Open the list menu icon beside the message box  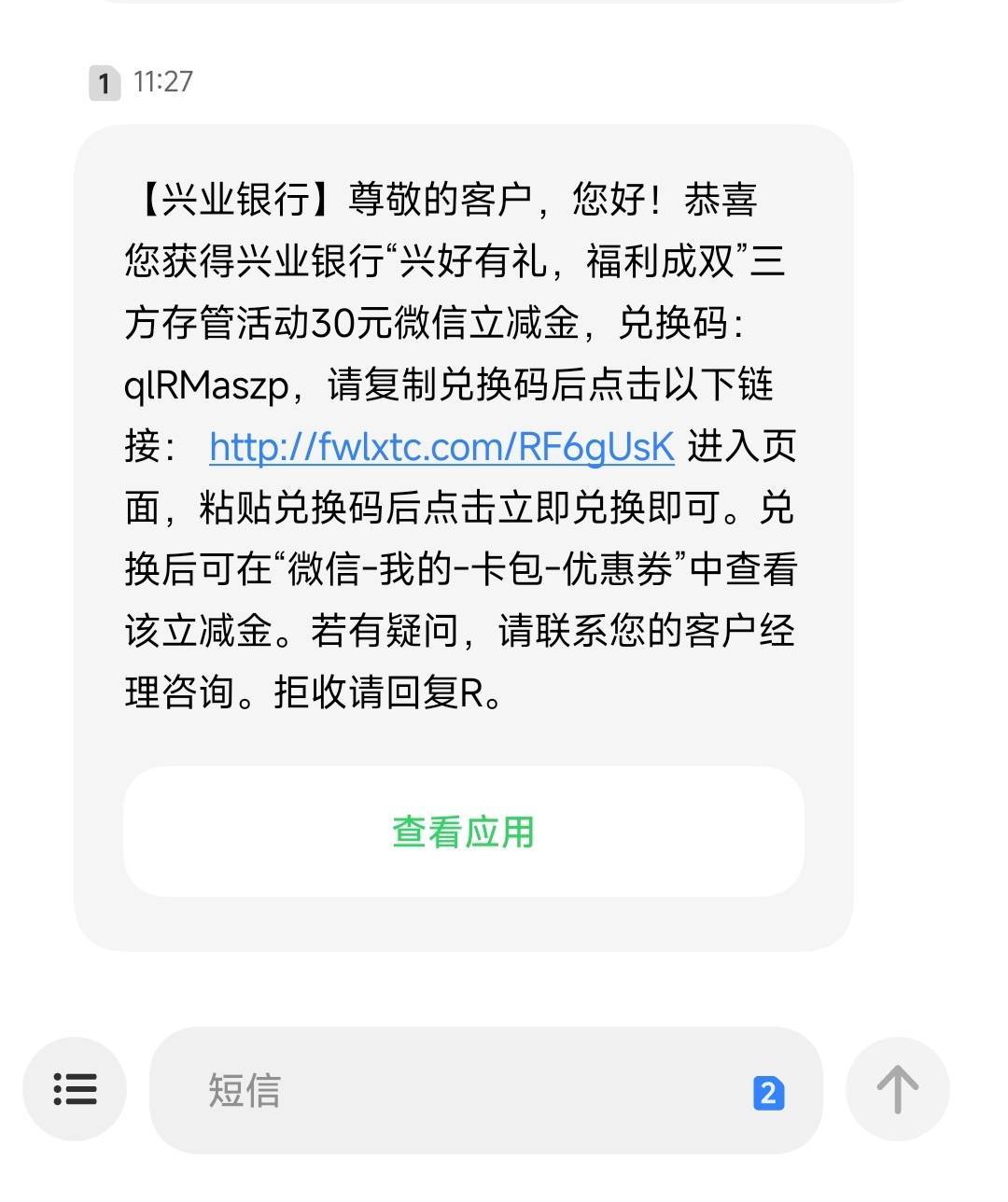tap(75, 1089)
